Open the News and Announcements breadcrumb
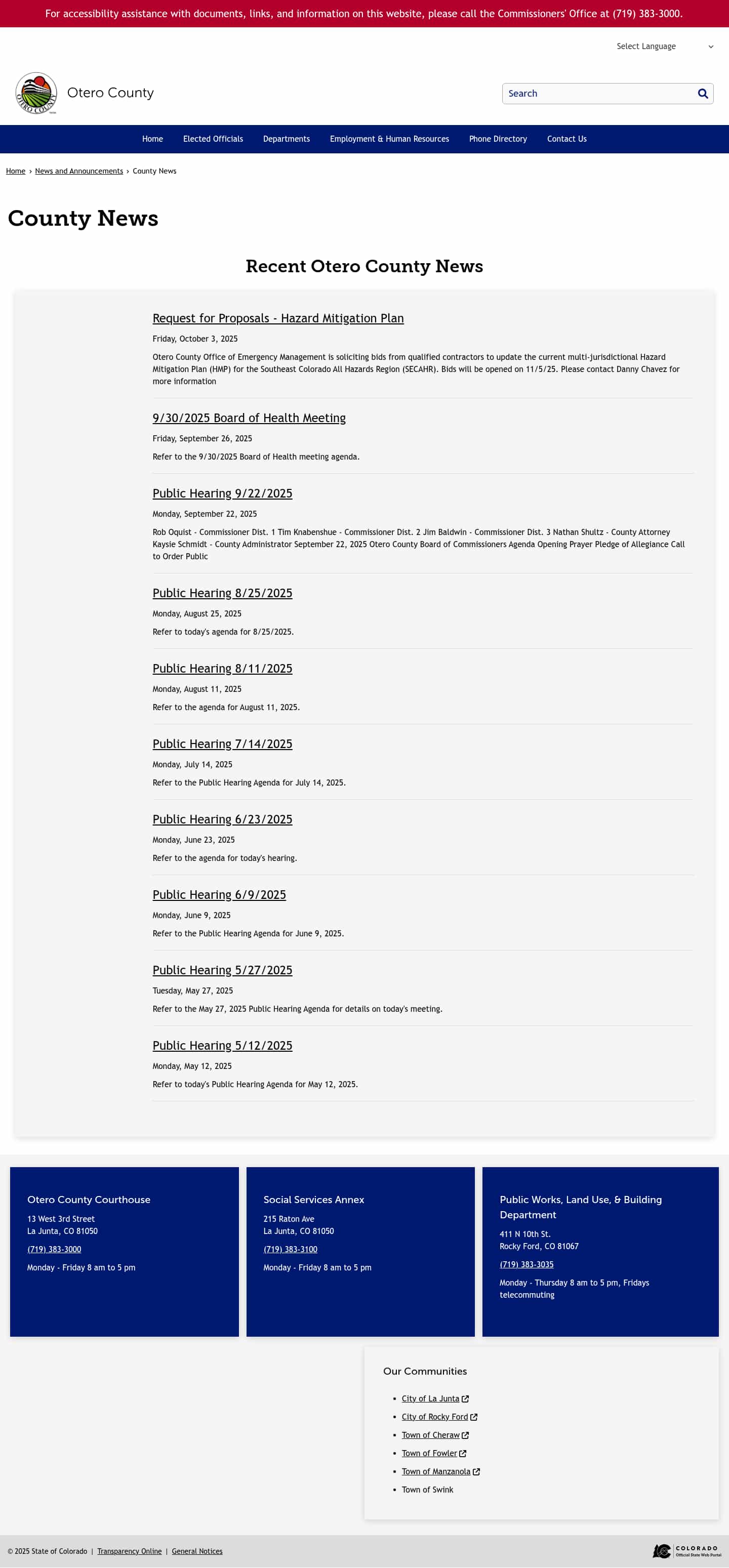 [79, 171]
